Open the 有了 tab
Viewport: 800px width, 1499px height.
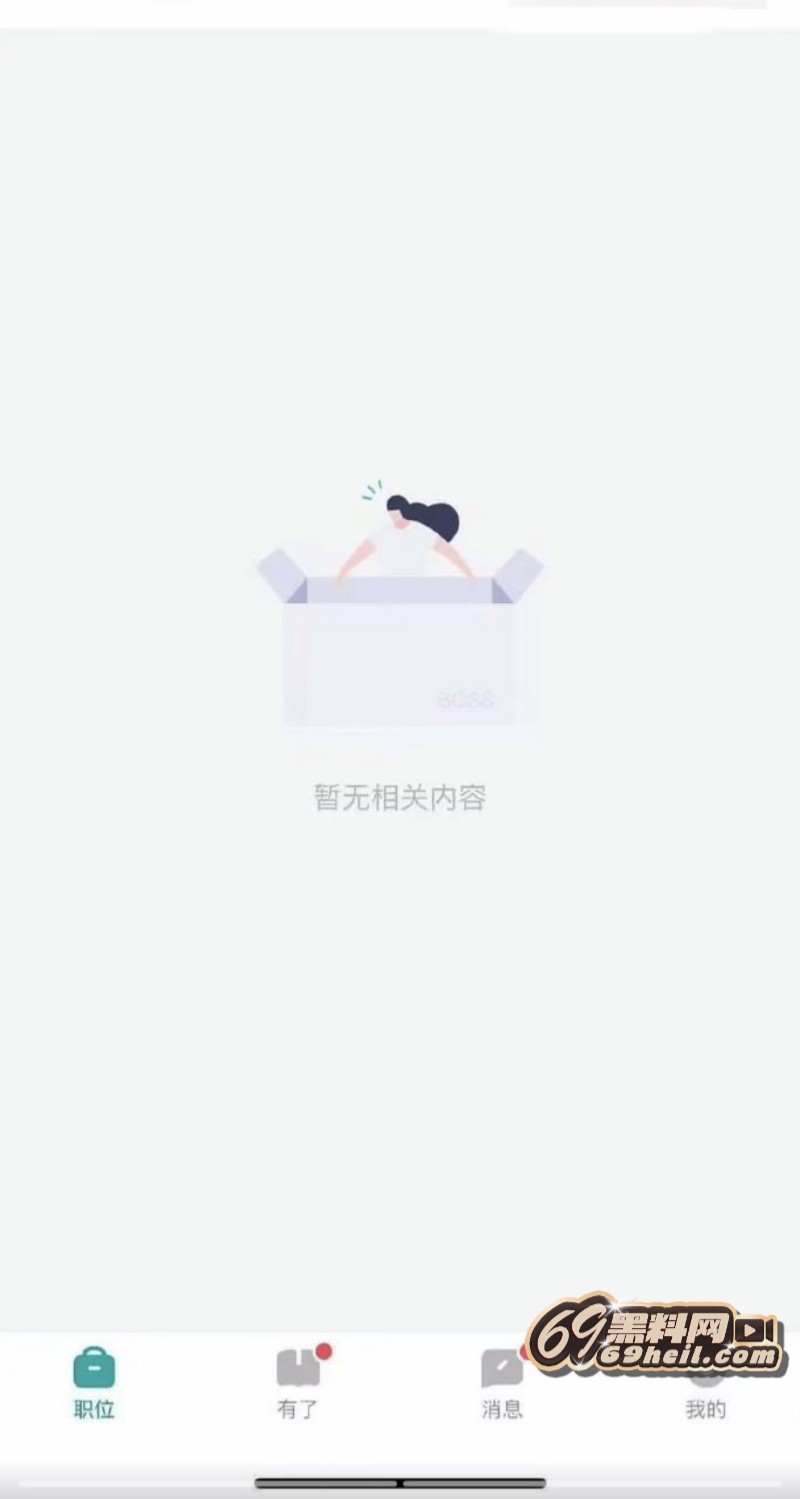(298, 1383)
